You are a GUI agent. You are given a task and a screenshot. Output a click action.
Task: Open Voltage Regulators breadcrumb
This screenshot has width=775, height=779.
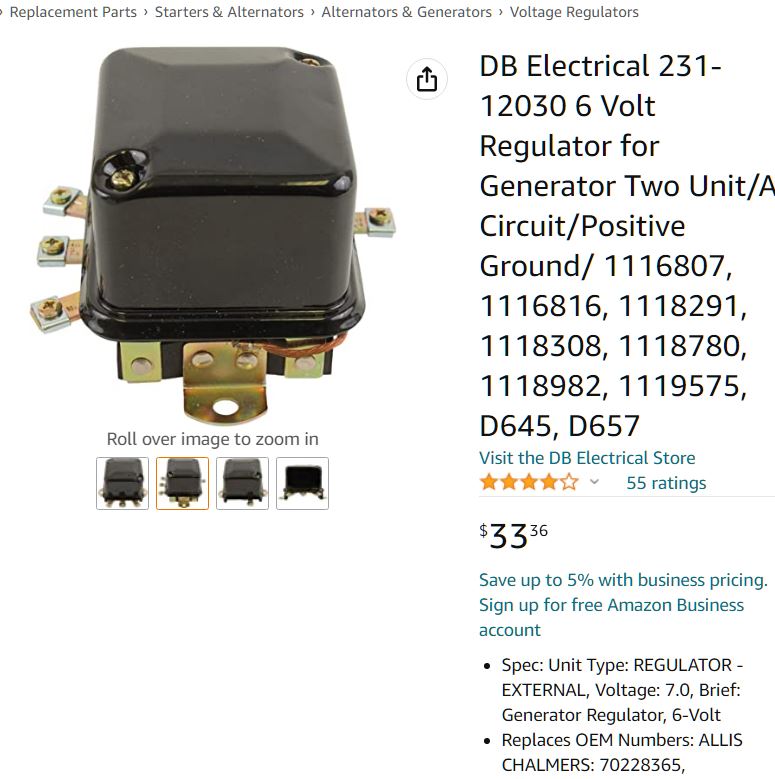(x=574, y=12)
